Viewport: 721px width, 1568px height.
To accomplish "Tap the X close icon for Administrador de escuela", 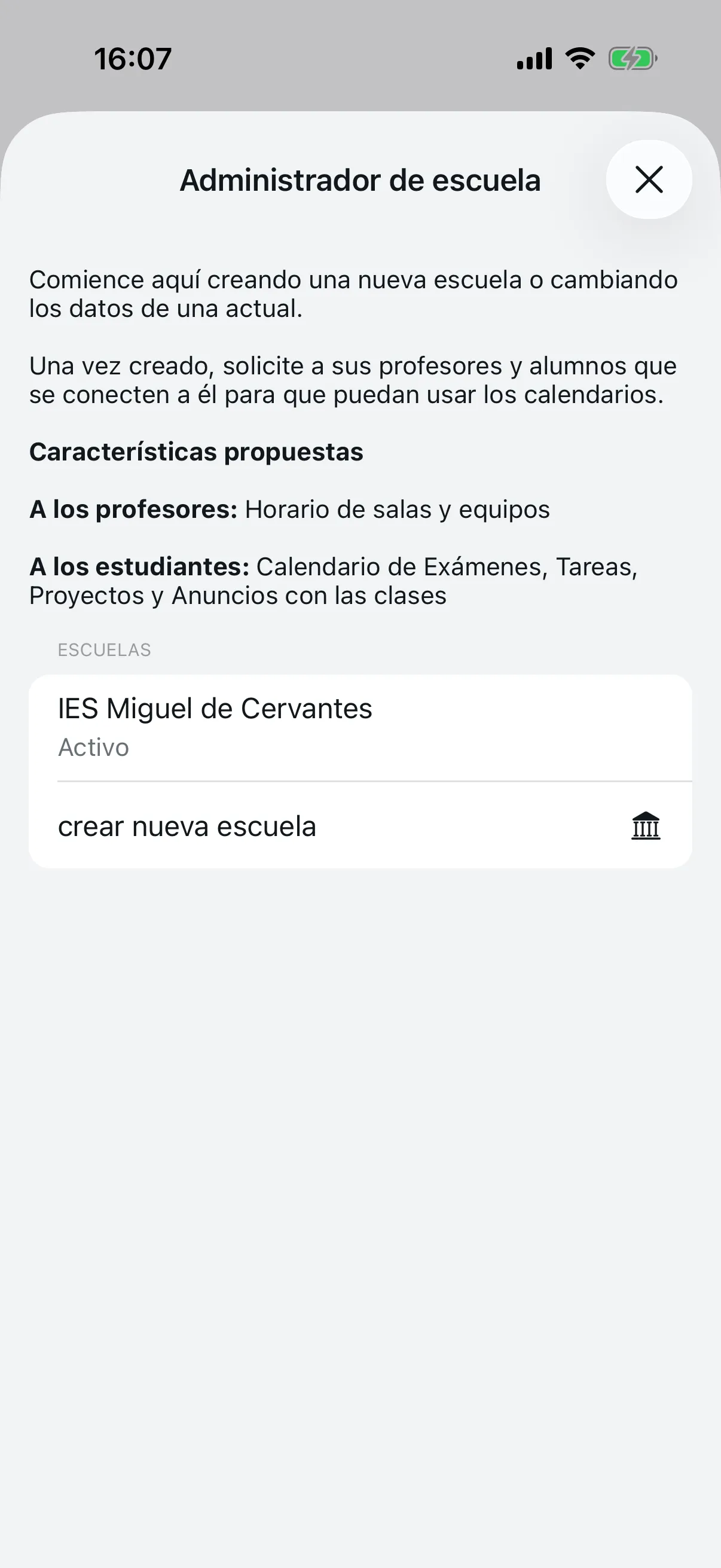I will [x=648, y=179].
